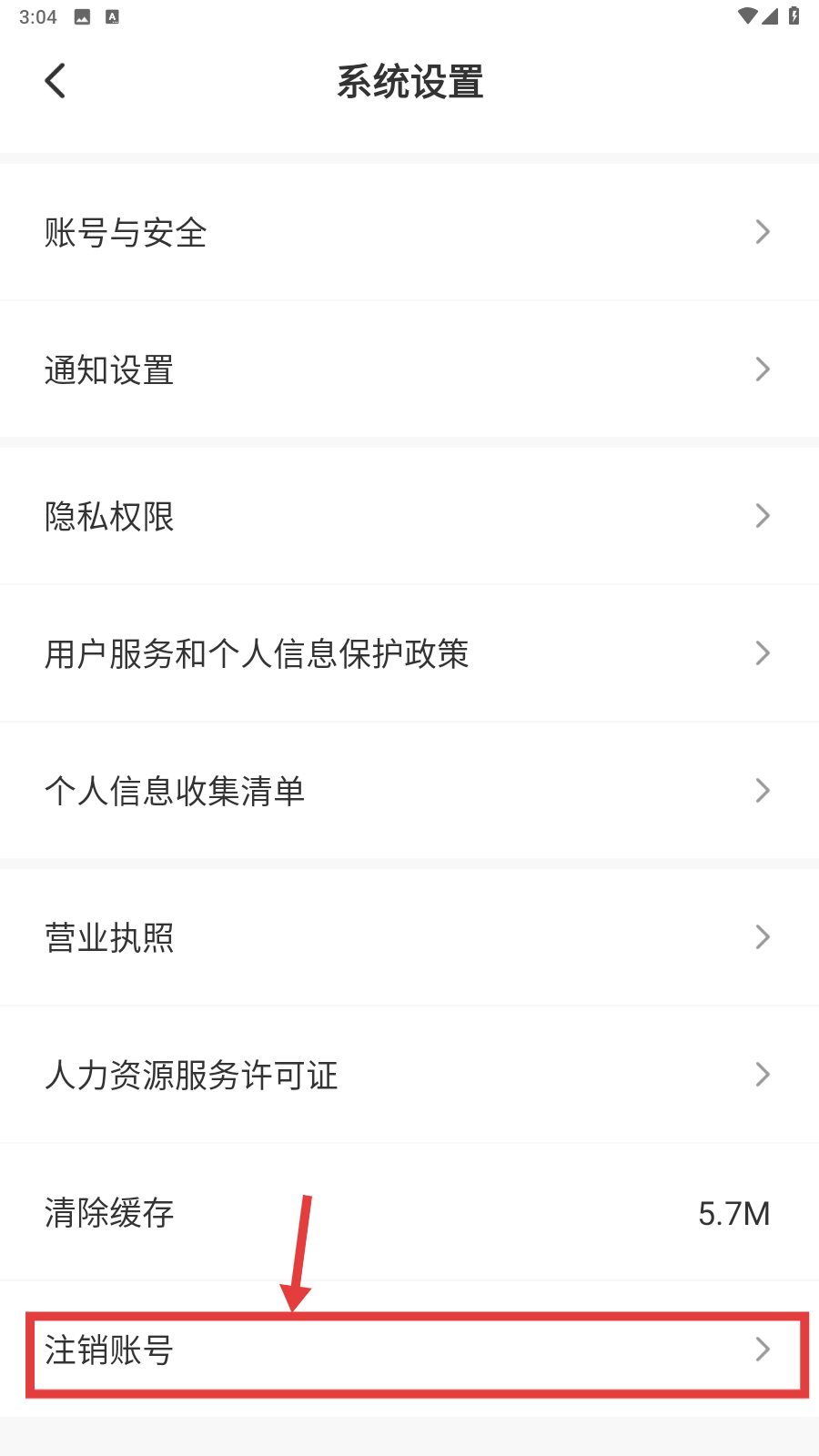819x1456 pixels.
Task: Open 人力资源服务许可证
Action: click(409, 1075)
